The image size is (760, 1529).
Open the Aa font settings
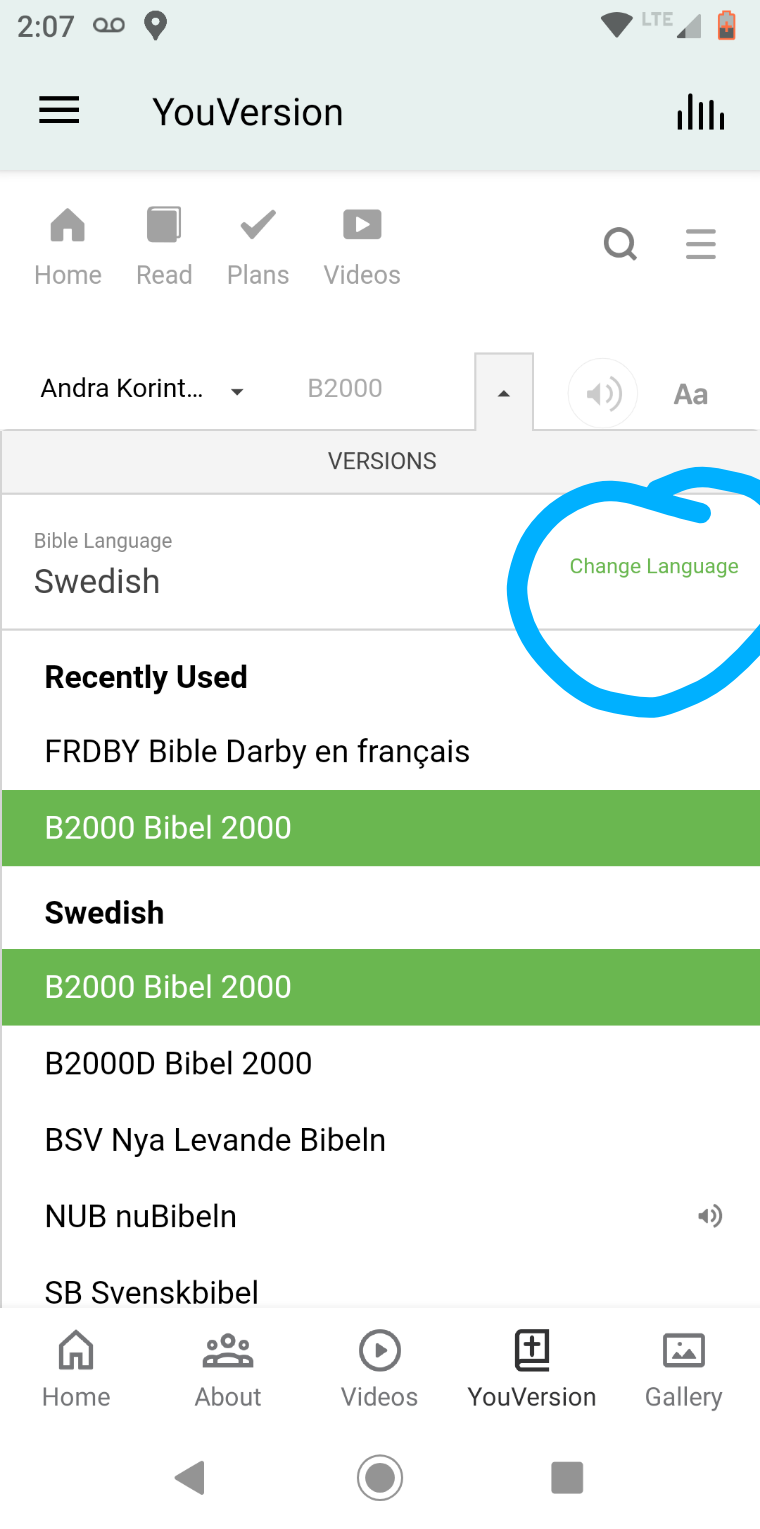coord(690,394)
